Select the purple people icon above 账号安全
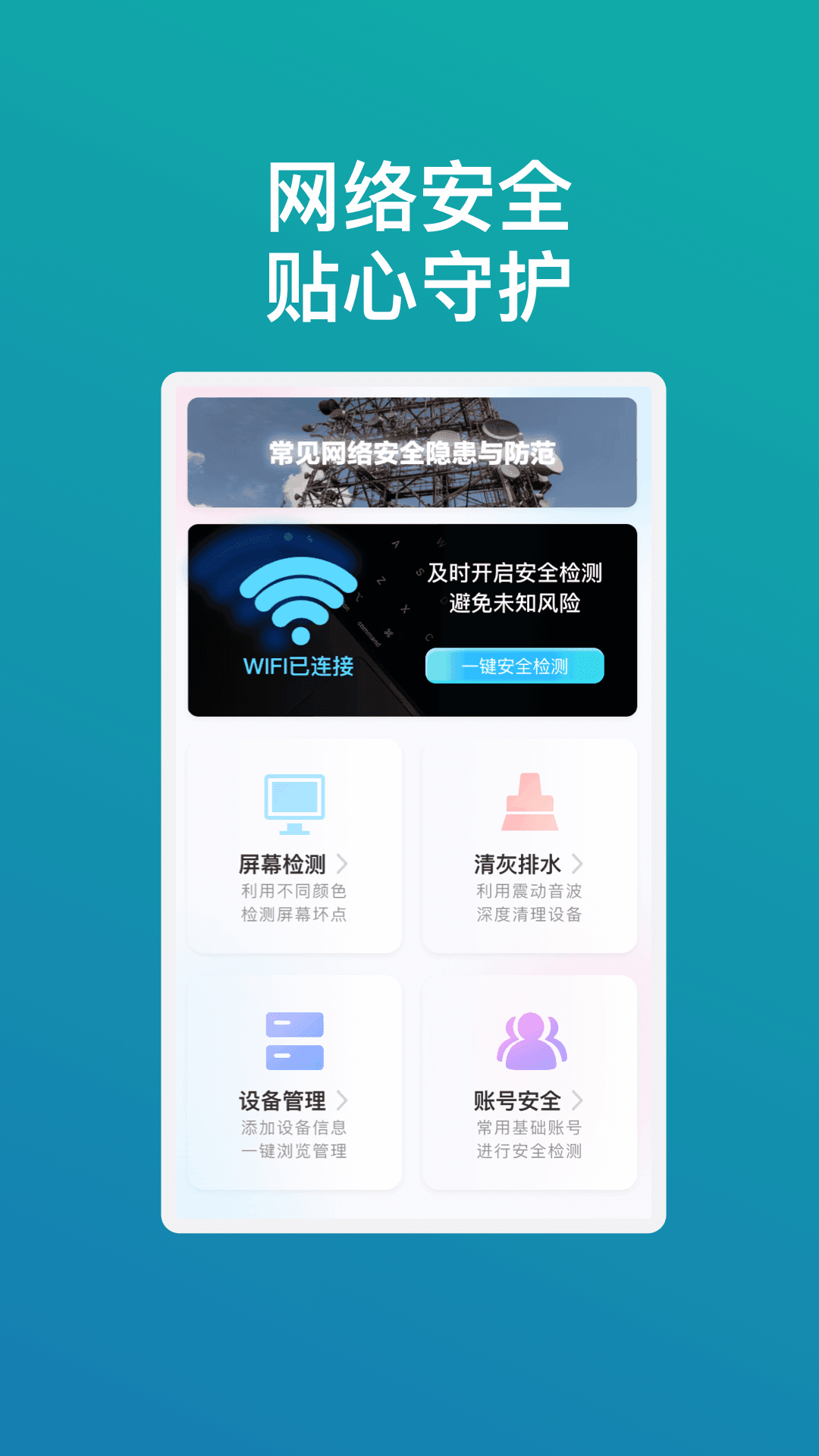This screenshot has height=1456, width=819. [531, 1039]
